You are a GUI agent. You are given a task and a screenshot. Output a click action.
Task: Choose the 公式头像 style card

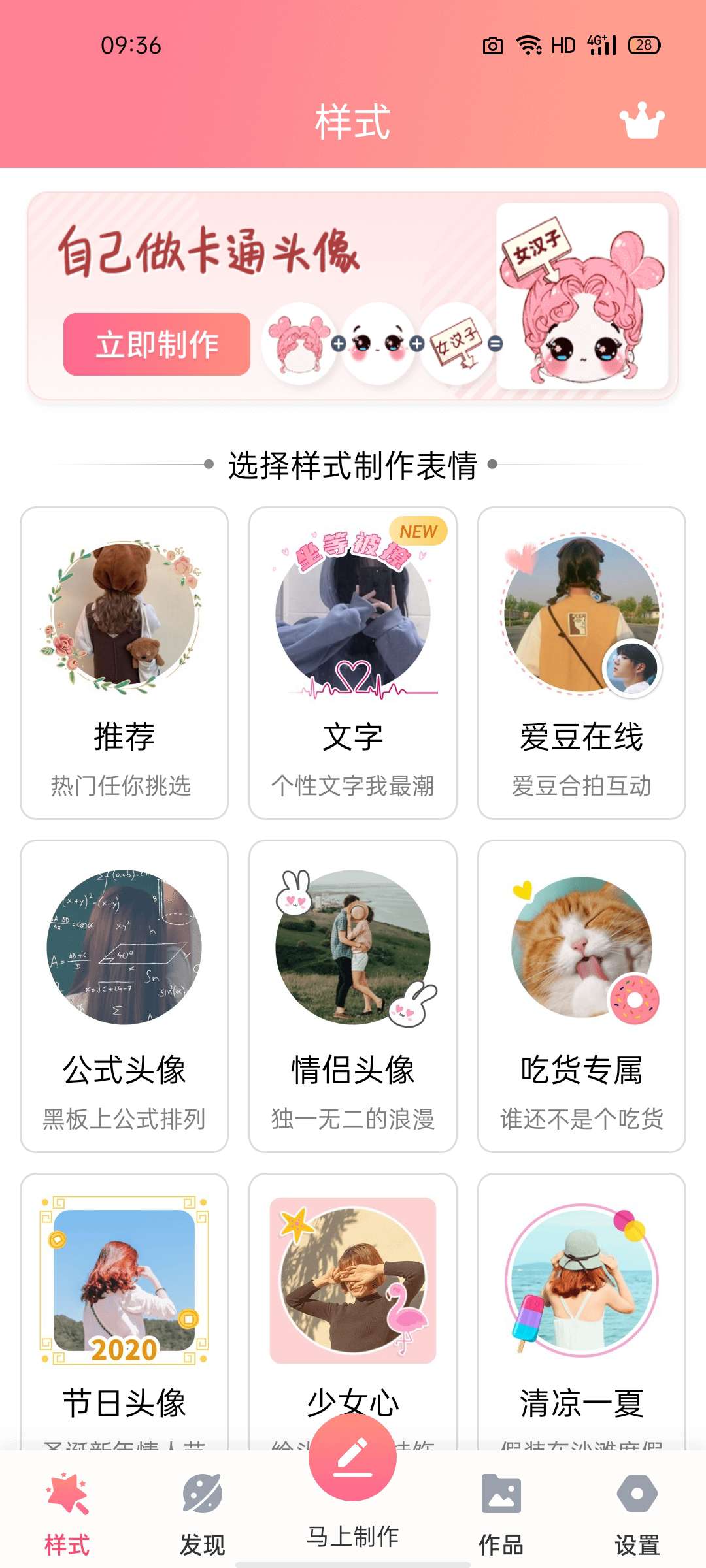pyautogui.click(x=124, y=996)
